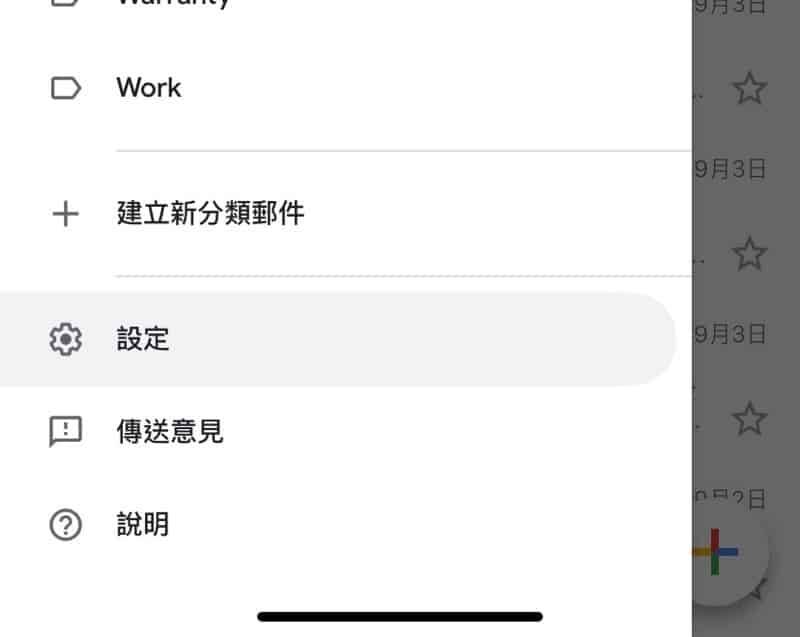This screenshot has width=800, height=637.
Task: Open the Work label
Action: (148, 88)
